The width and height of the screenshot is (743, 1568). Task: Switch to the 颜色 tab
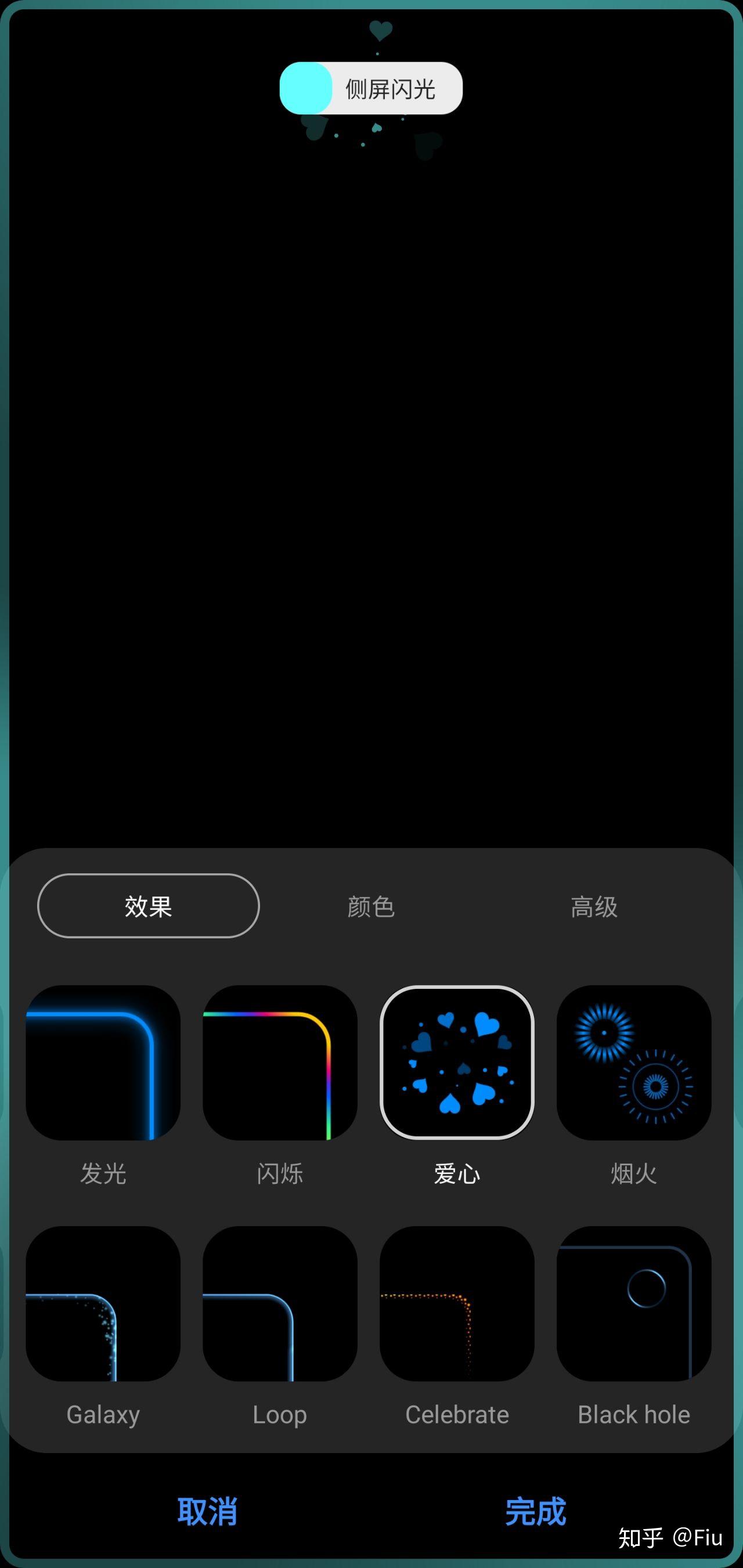pyautogui.click(x=371, y=906)
